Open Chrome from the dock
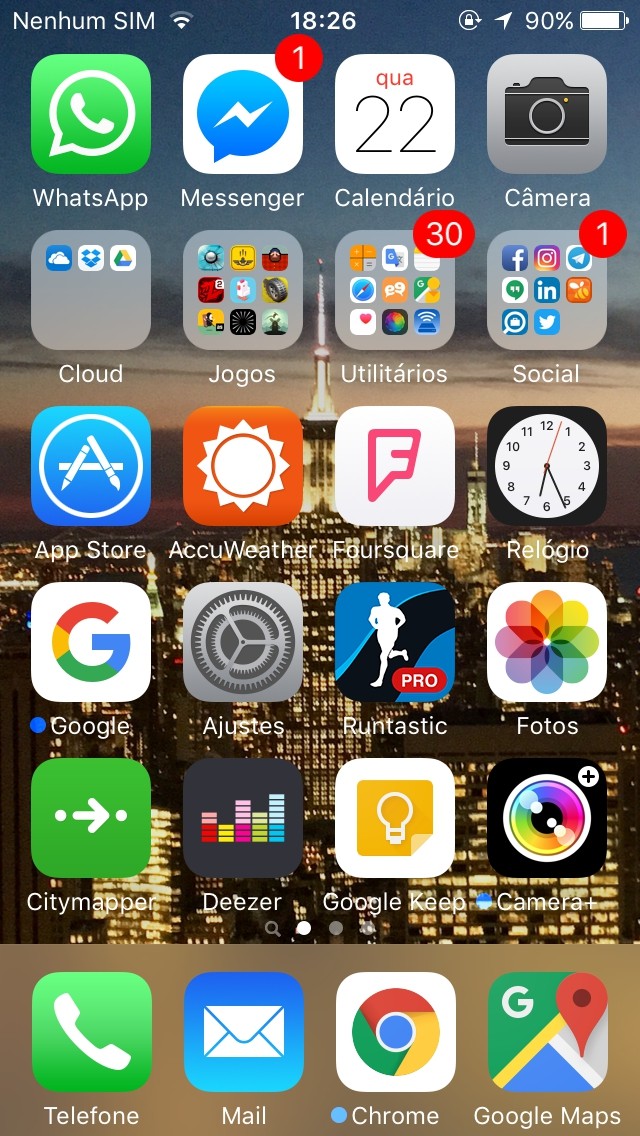This screenshot has height=1136, width=640. click(x=395, y=1032)
